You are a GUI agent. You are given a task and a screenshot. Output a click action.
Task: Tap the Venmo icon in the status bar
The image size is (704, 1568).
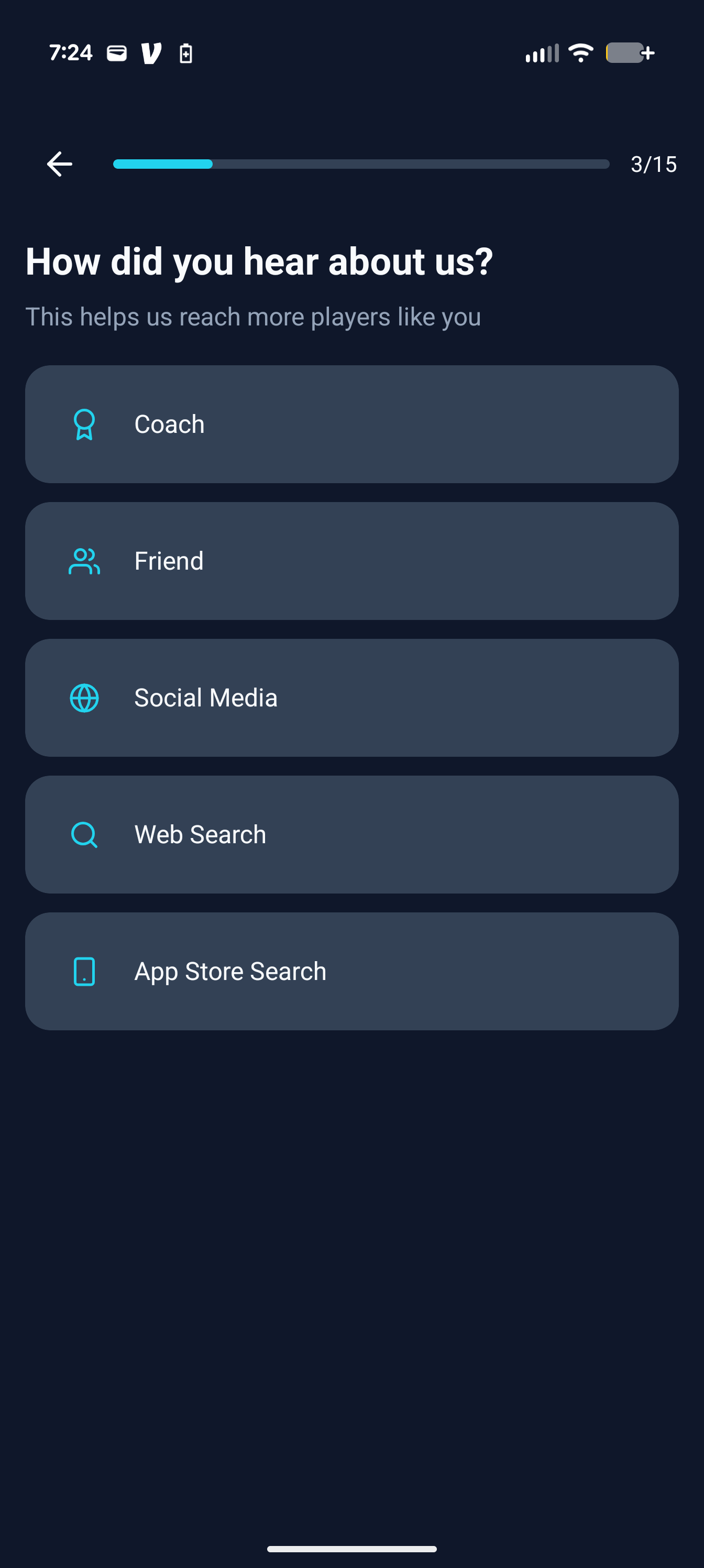click(150, 53)
